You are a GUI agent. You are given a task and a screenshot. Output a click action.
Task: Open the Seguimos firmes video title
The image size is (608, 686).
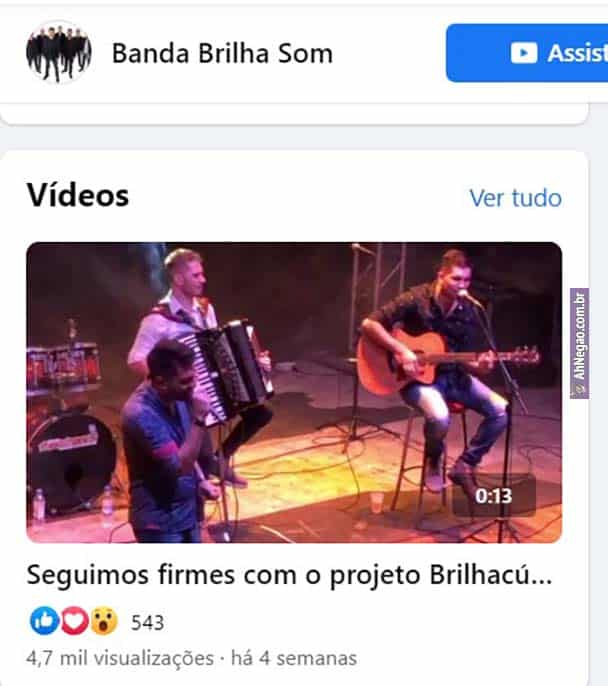(x=289, y=576)
